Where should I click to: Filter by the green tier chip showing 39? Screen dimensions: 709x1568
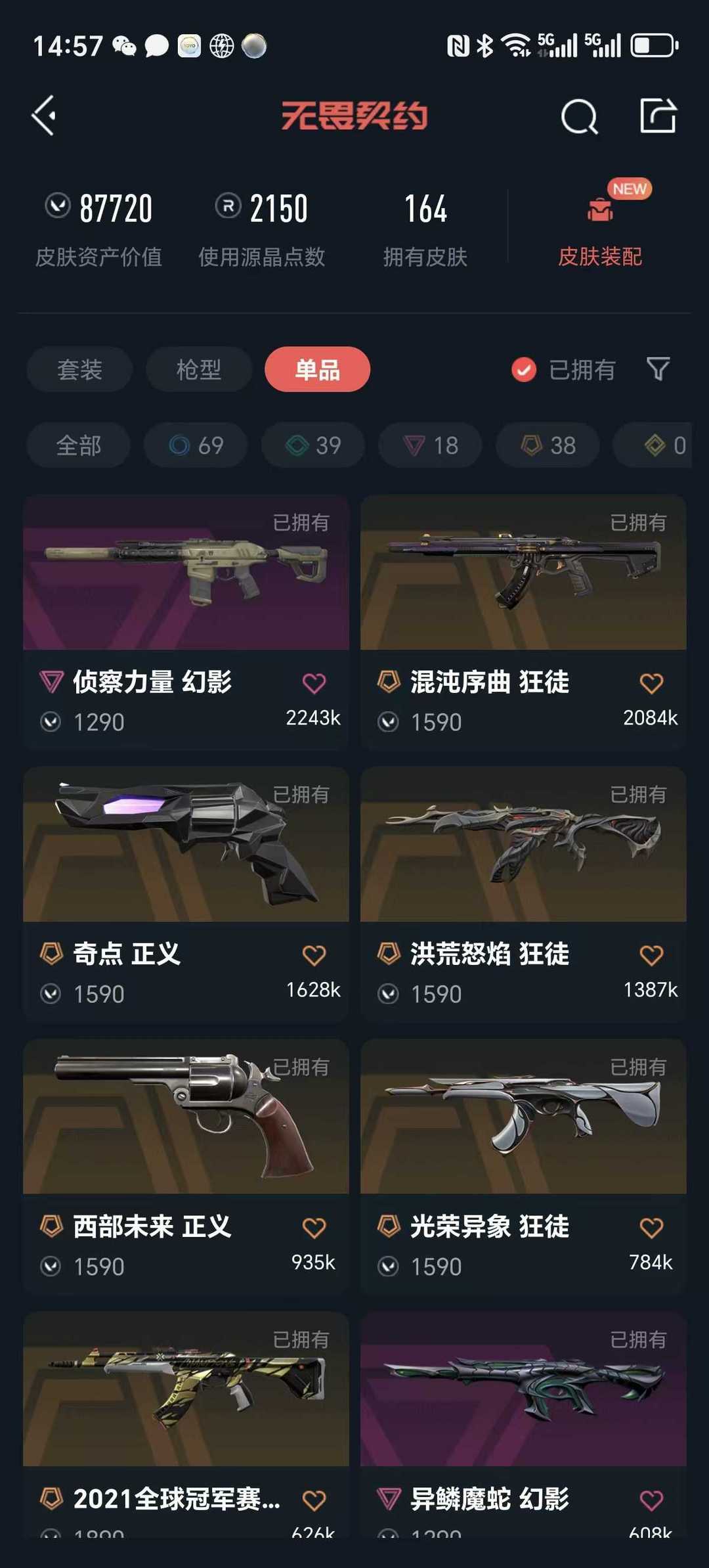[313, 445]
